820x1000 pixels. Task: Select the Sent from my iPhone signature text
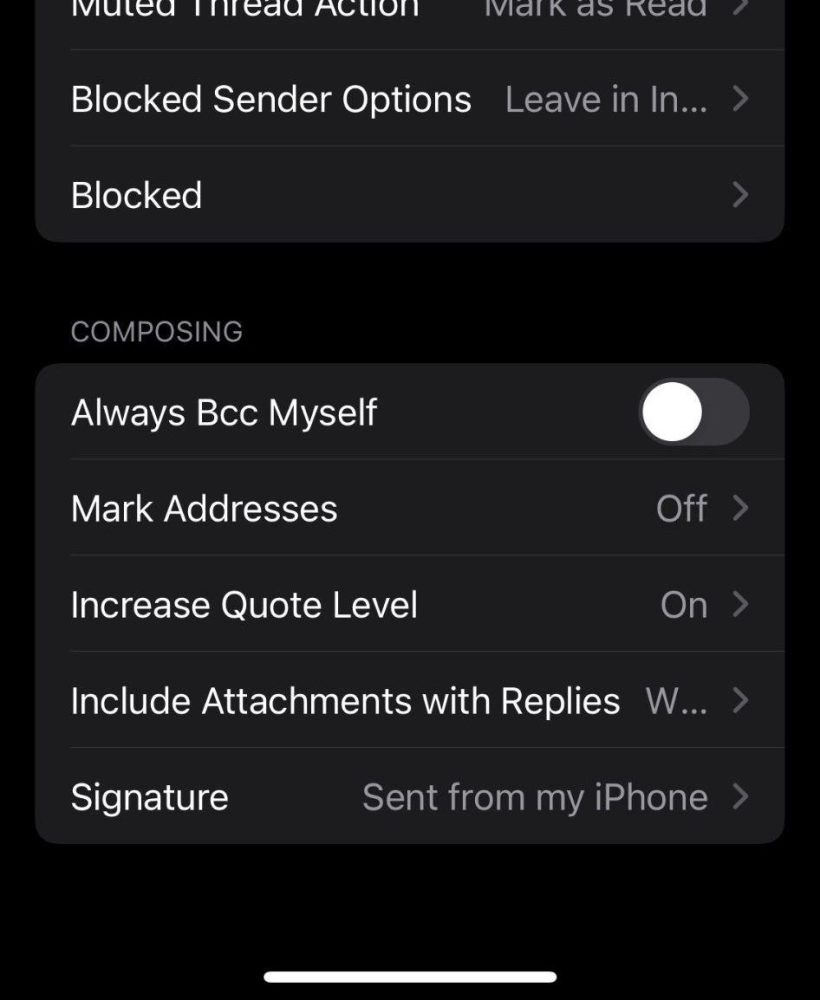click(533, 797)
